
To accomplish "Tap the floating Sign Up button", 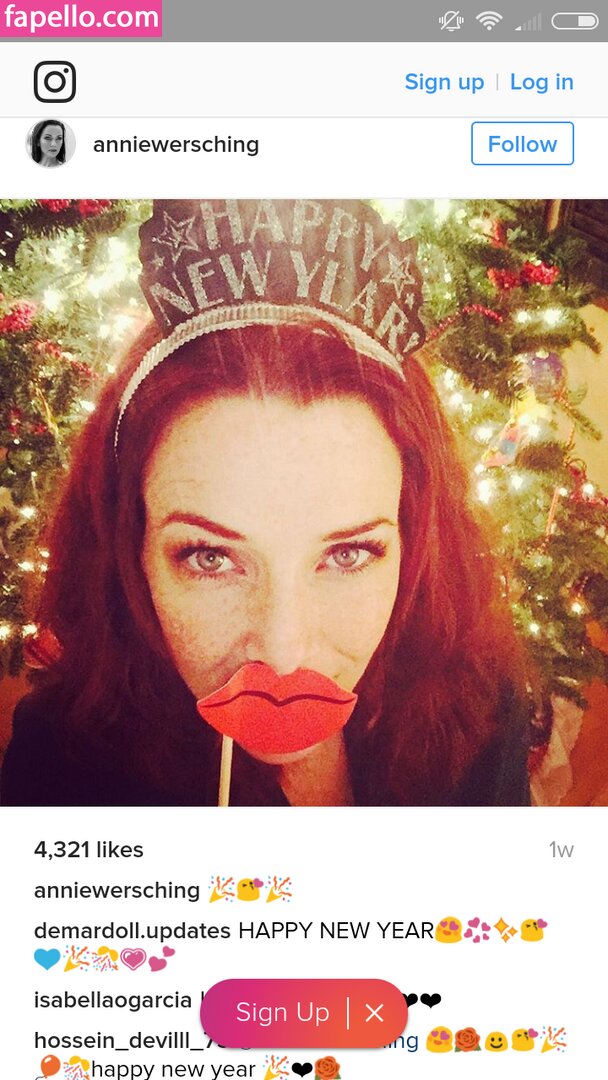I will [282, 1013].
